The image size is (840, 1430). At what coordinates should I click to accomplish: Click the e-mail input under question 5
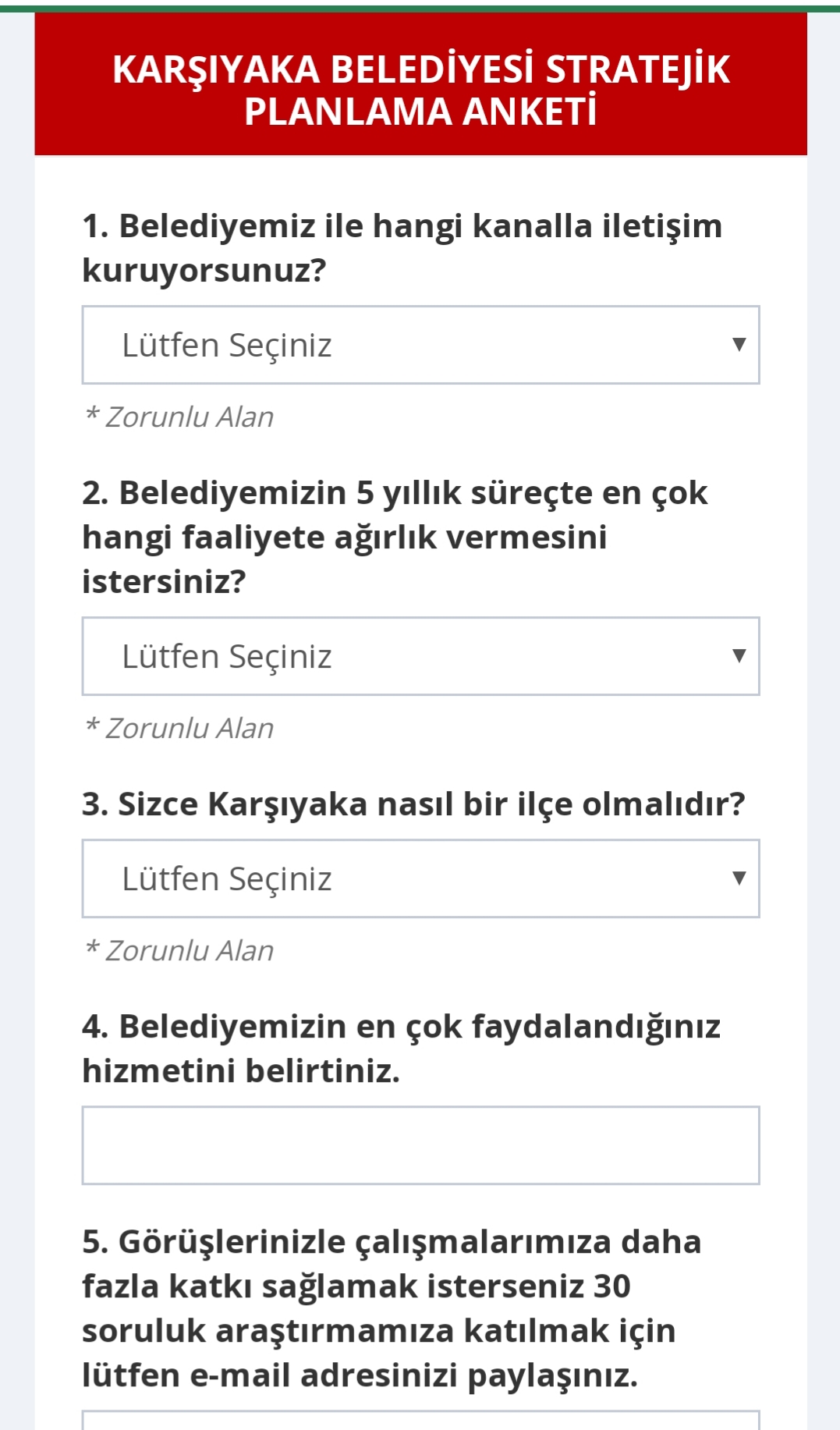coord(420,1424)
